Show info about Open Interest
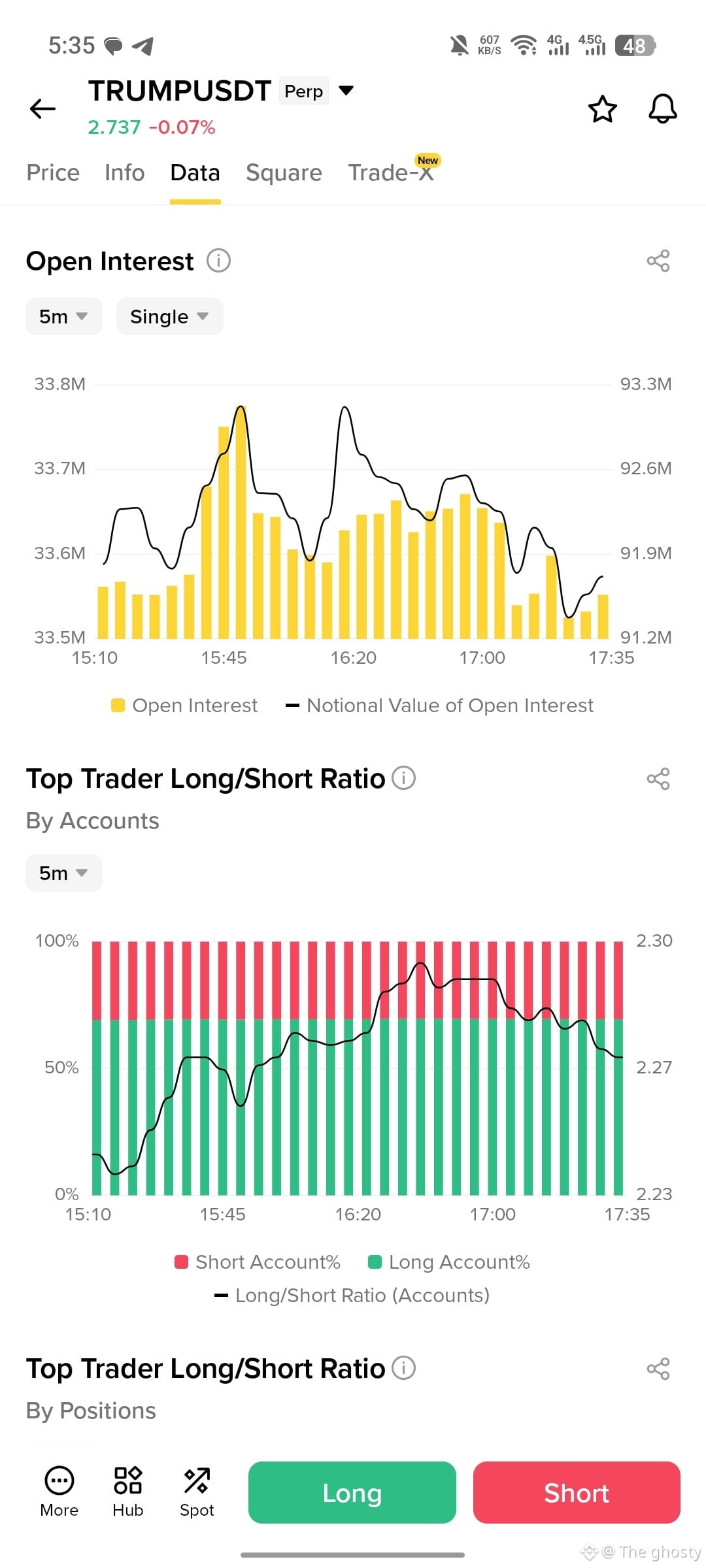Image resolution: width=706 pixels, height=1568 pixels. click(x=219, y=261)
